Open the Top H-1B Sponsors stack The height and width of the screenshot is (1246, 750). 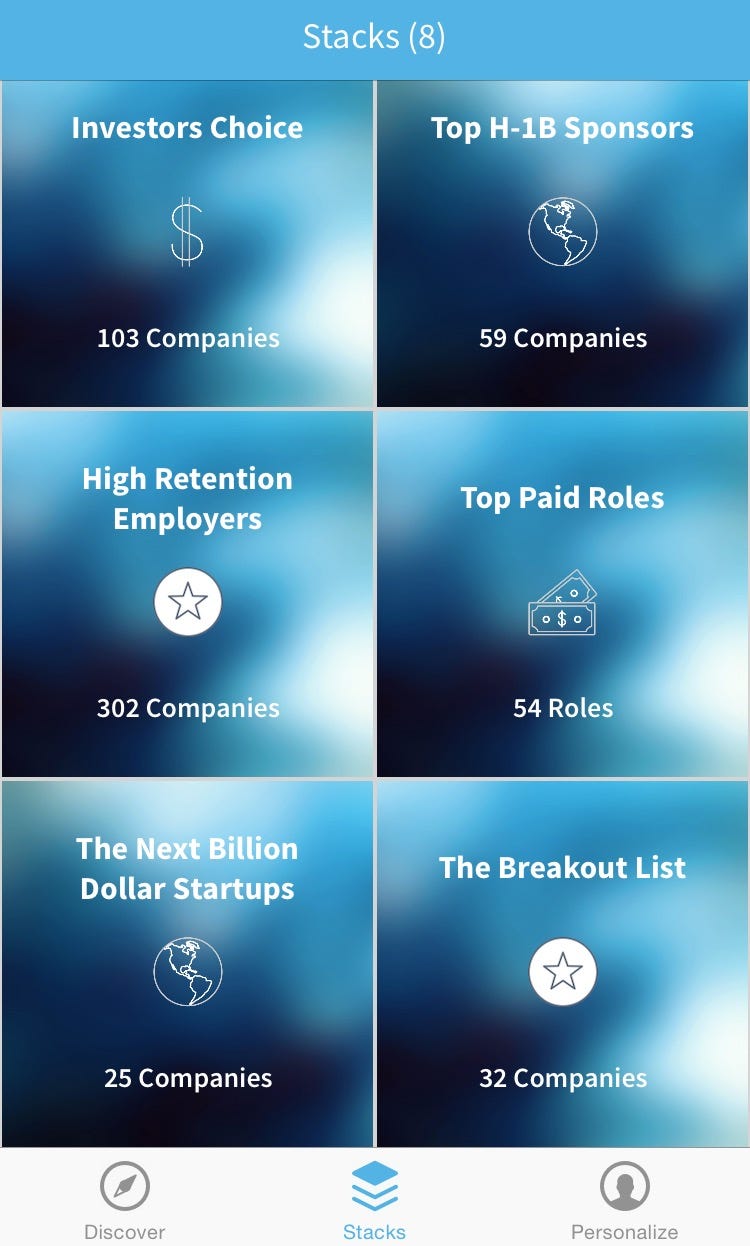coord(563,243)
